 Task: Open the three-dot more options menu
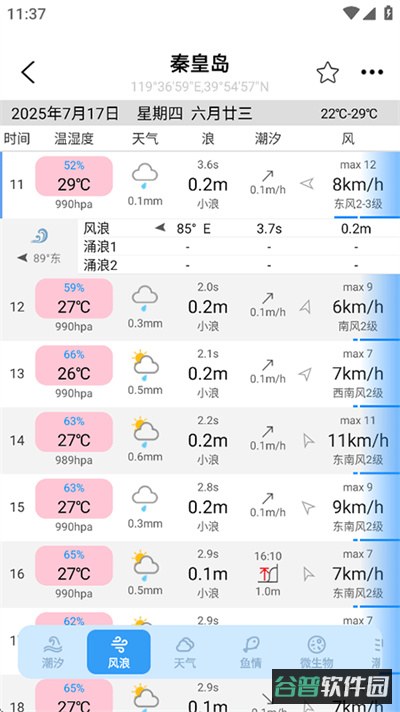372,72
